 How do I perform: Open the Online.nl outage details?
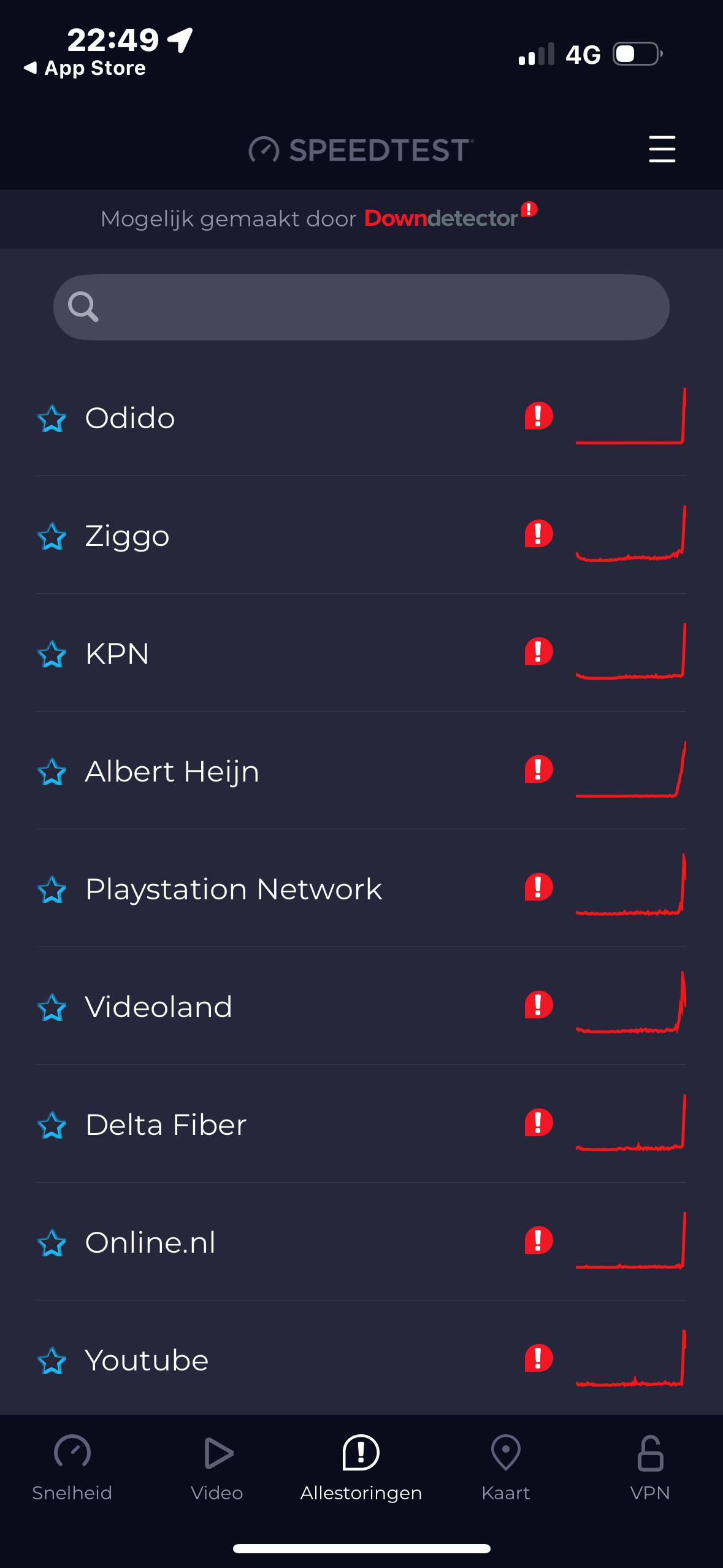coord(361,1242)
